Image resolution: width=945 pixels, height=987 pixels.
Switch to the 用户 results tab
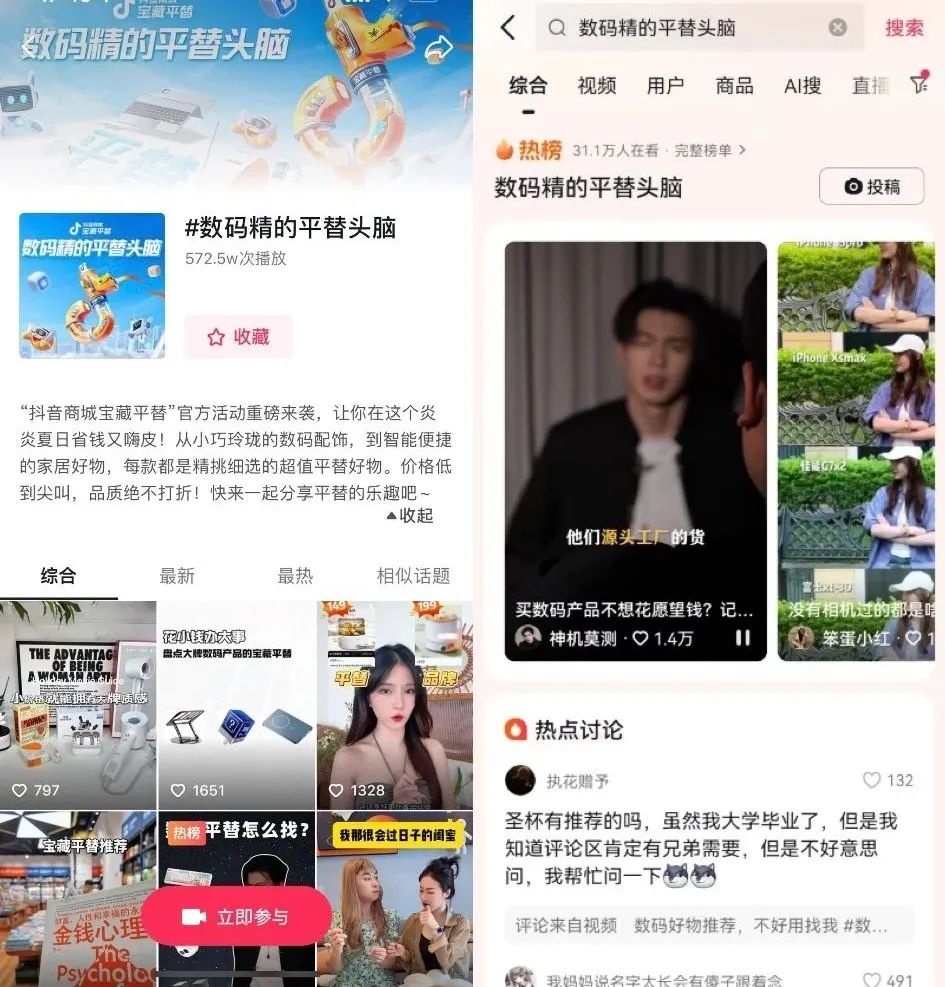pos(665,86)
